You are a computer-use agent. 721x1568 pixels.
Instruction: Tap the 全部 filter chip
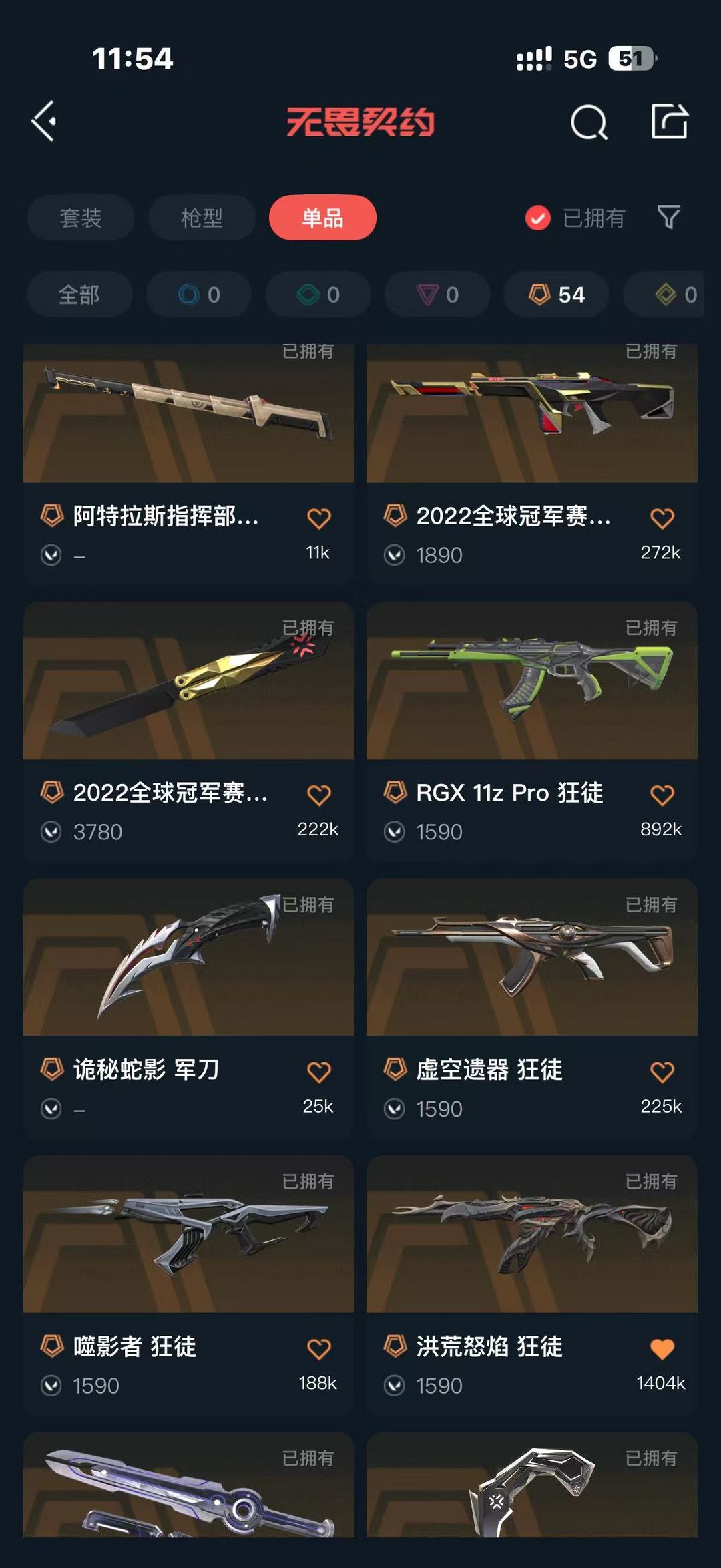click(x=78, y=295)
